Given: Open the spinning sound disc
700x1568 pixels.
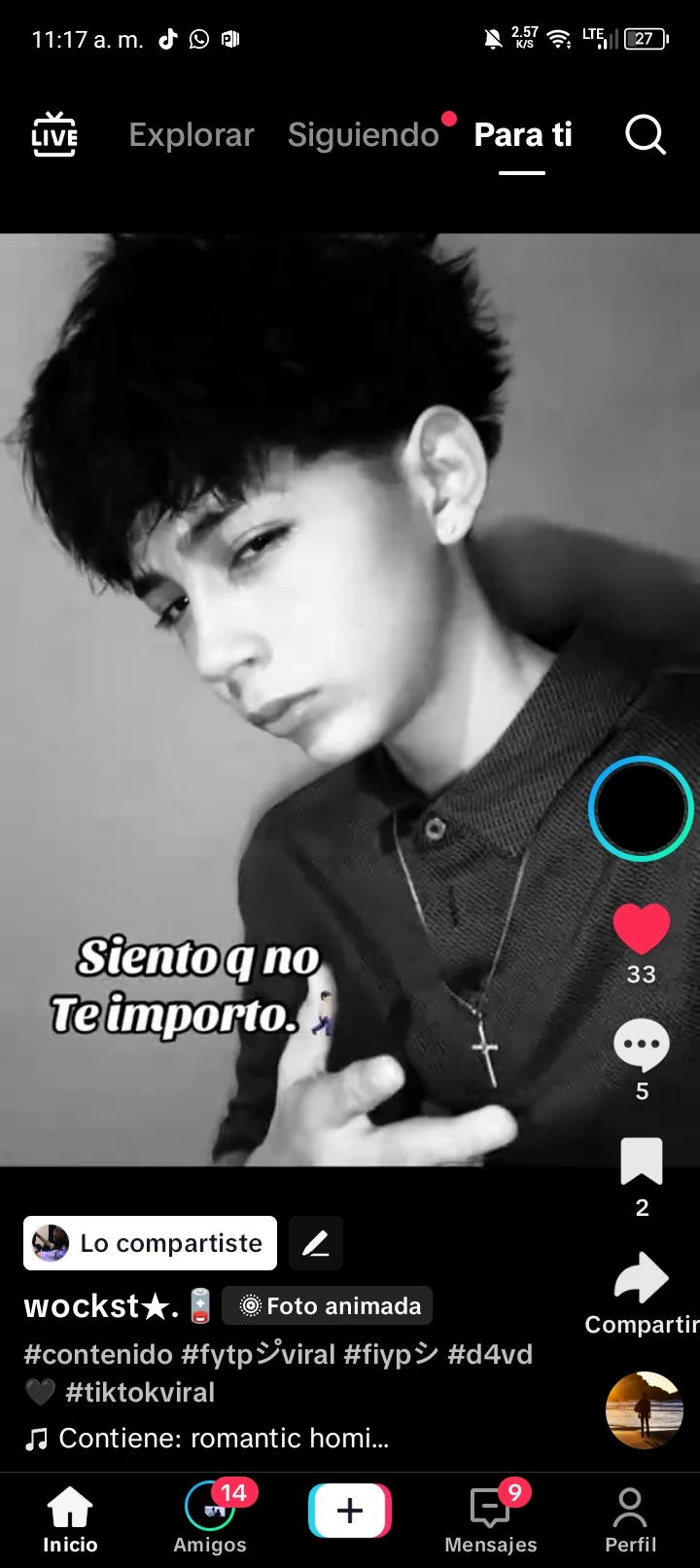Looking at the screenshot, I should coord(643,1409).
